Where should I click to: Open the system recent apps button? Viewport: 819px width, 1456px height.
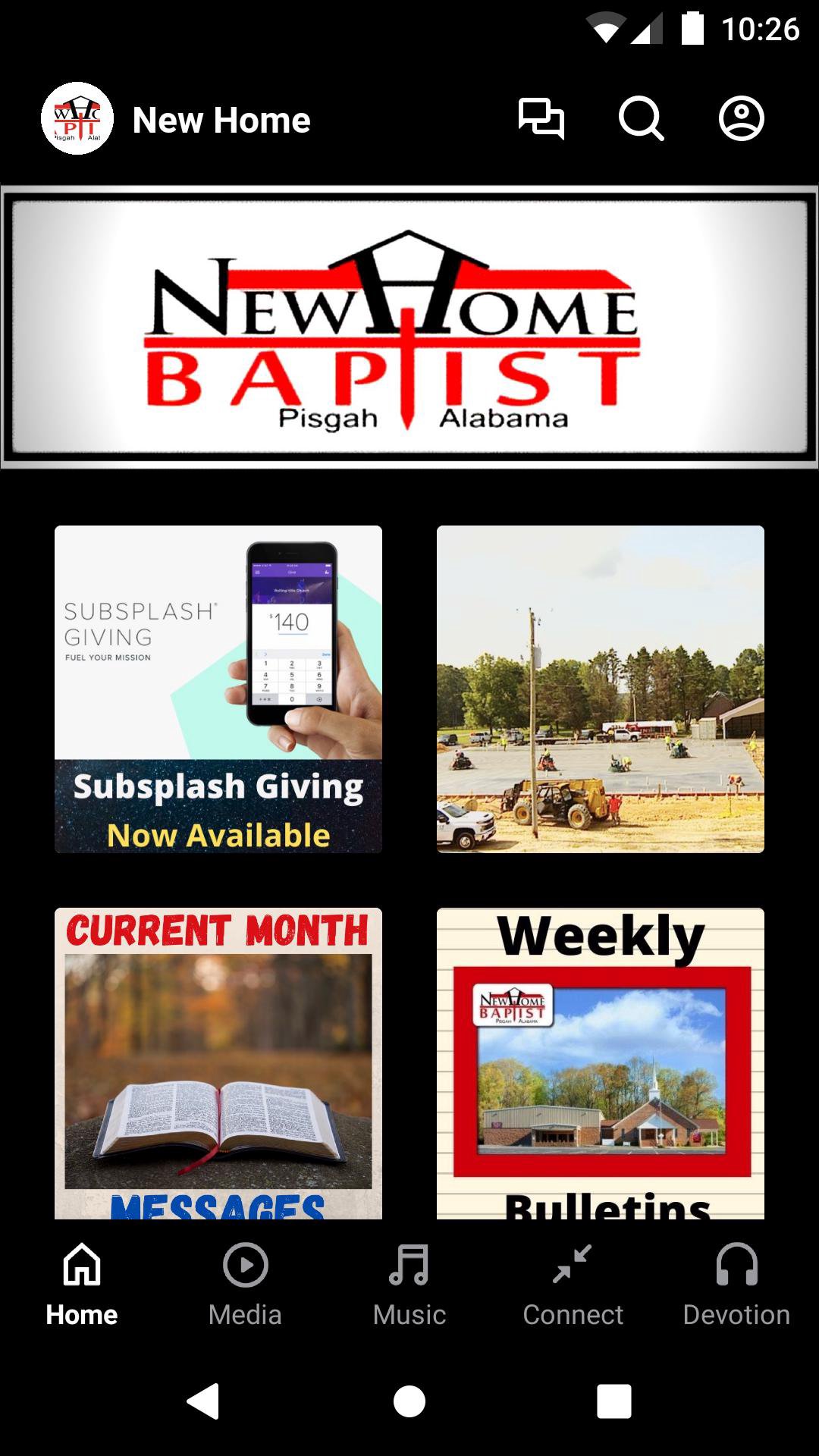tap(614, 1401)
